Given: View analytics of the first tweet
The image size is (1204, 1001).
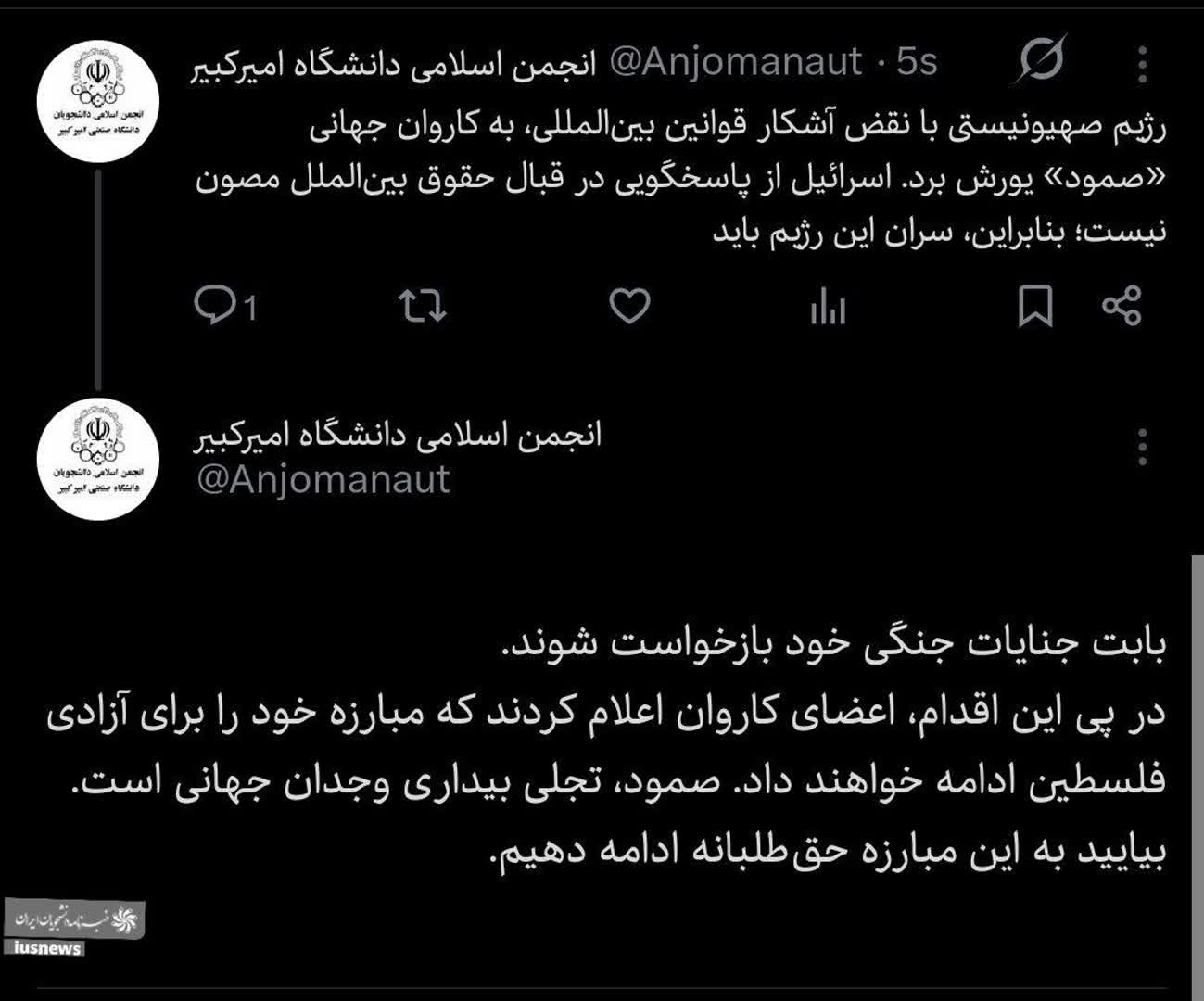Looking at the screenshot, I should 828,306.
